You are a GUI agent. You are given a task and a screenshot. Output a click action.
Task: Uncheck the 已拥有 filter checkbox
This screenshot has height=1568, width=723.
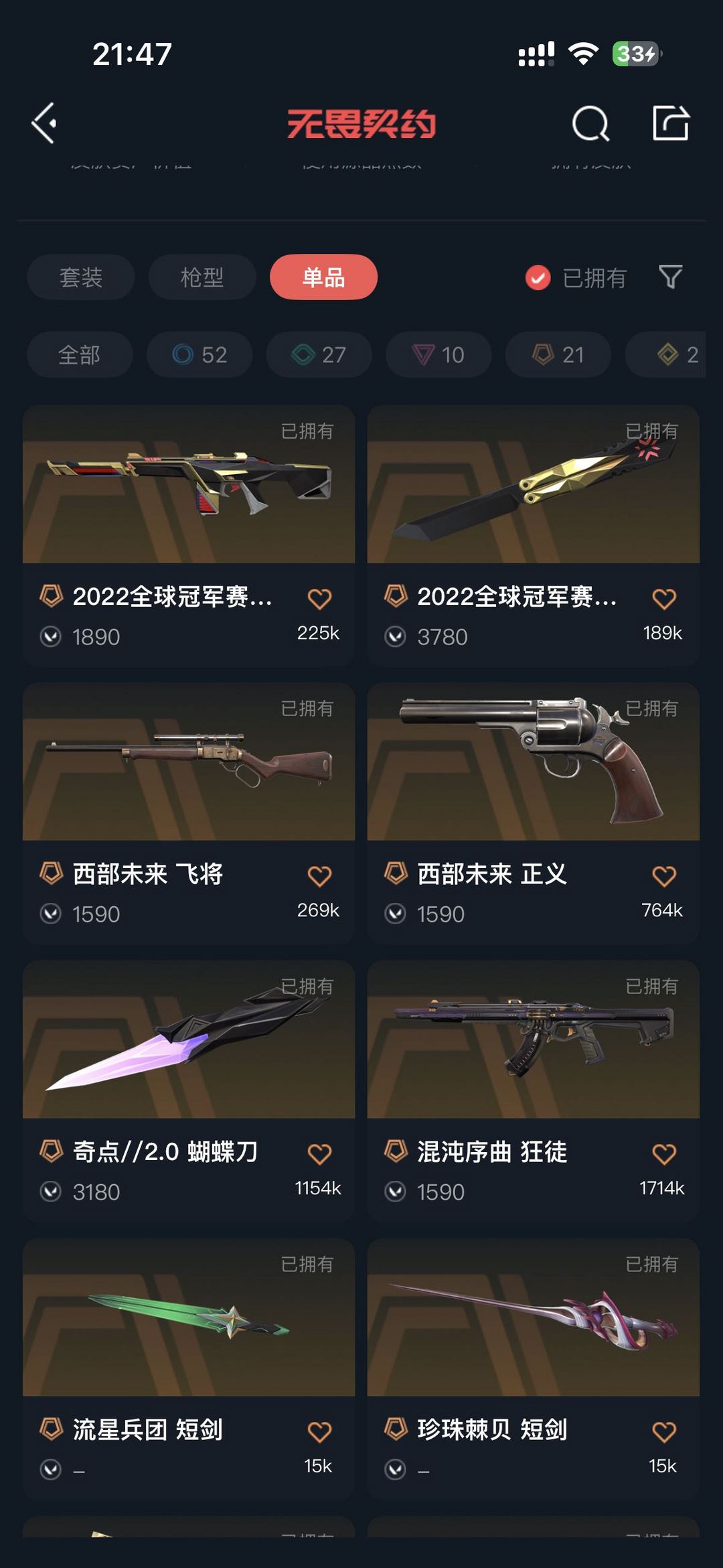coord(538,277)
